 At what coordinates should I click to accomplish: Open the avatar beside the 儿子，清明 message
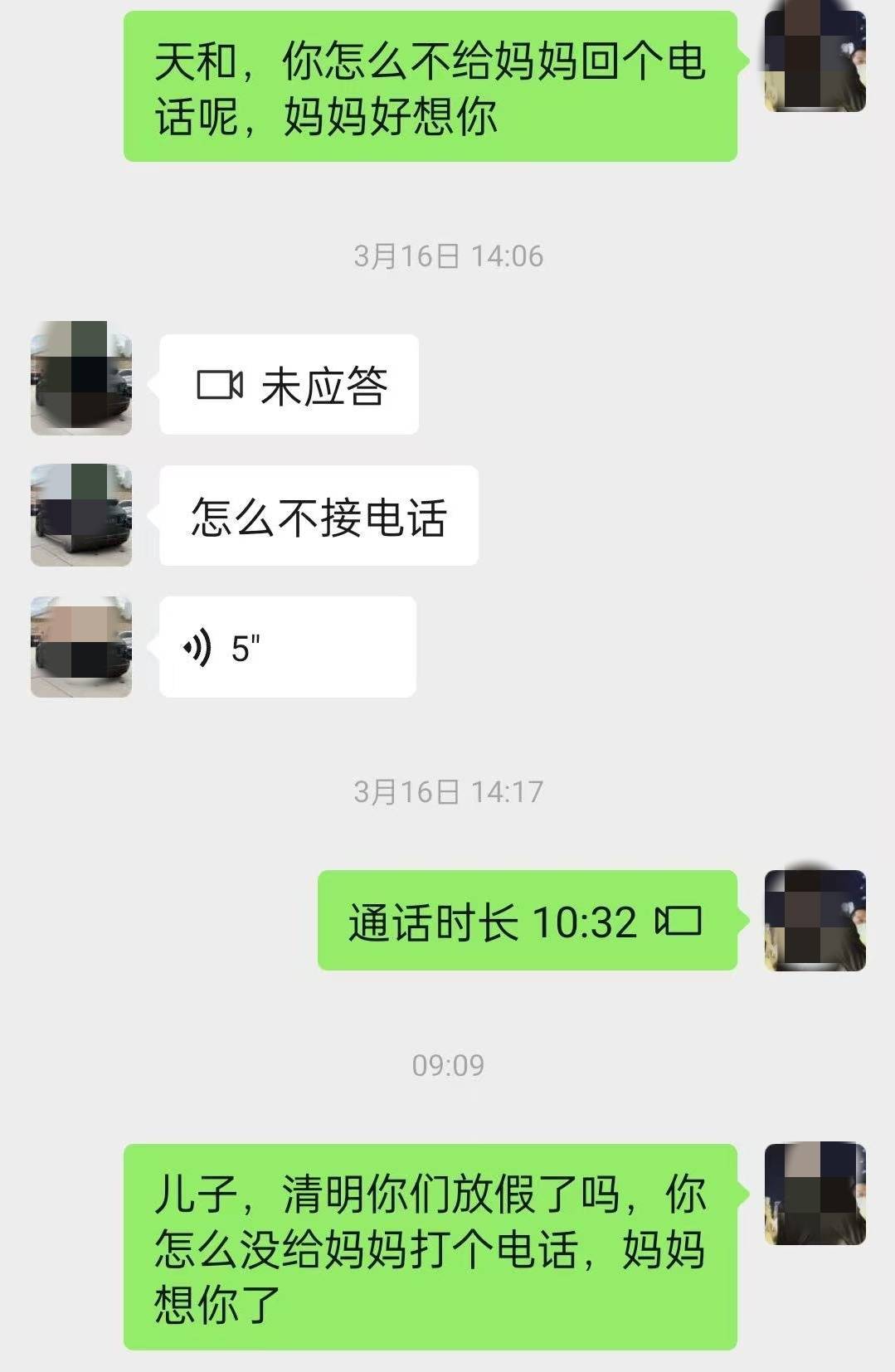(x=815, y=1194)
